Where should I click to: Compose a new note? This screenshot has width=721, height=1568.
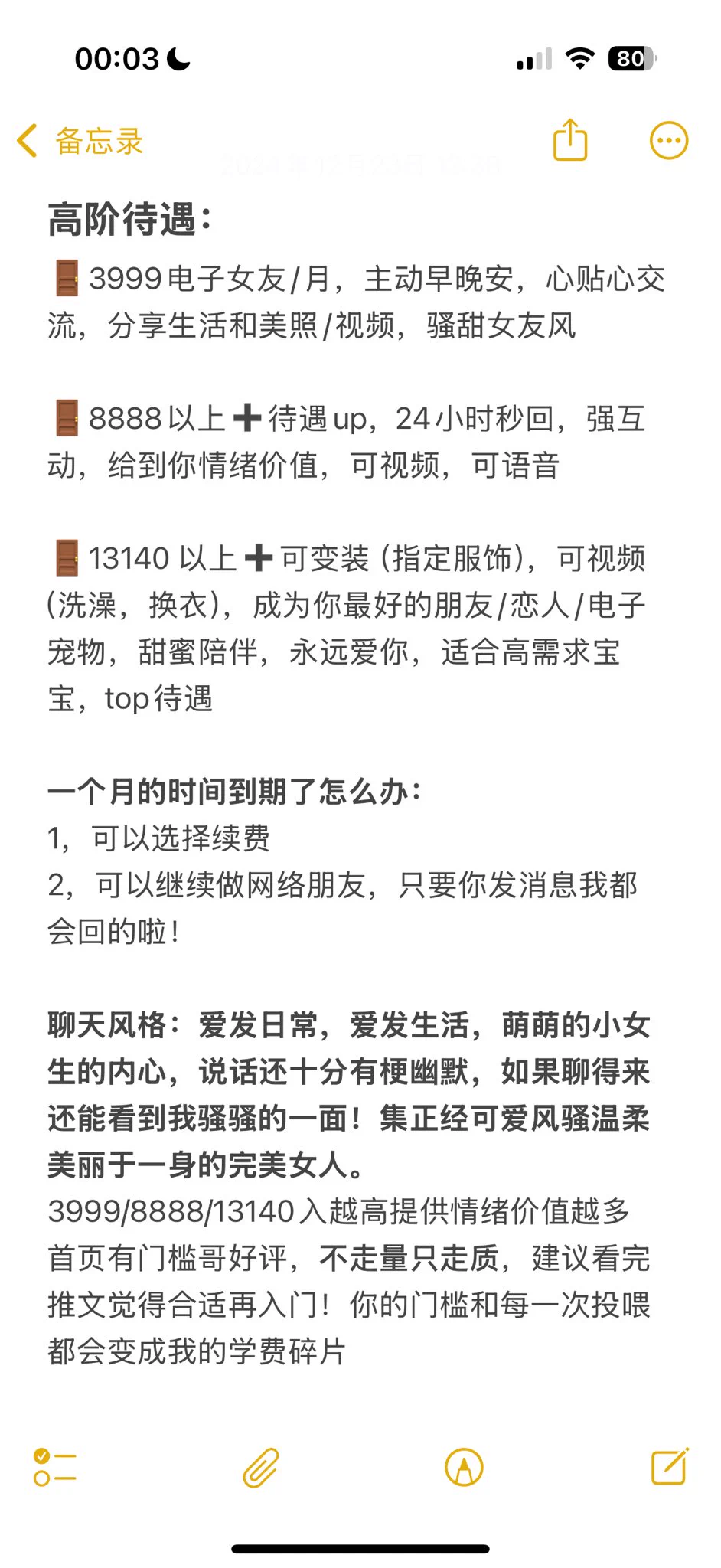[669, 1467]
